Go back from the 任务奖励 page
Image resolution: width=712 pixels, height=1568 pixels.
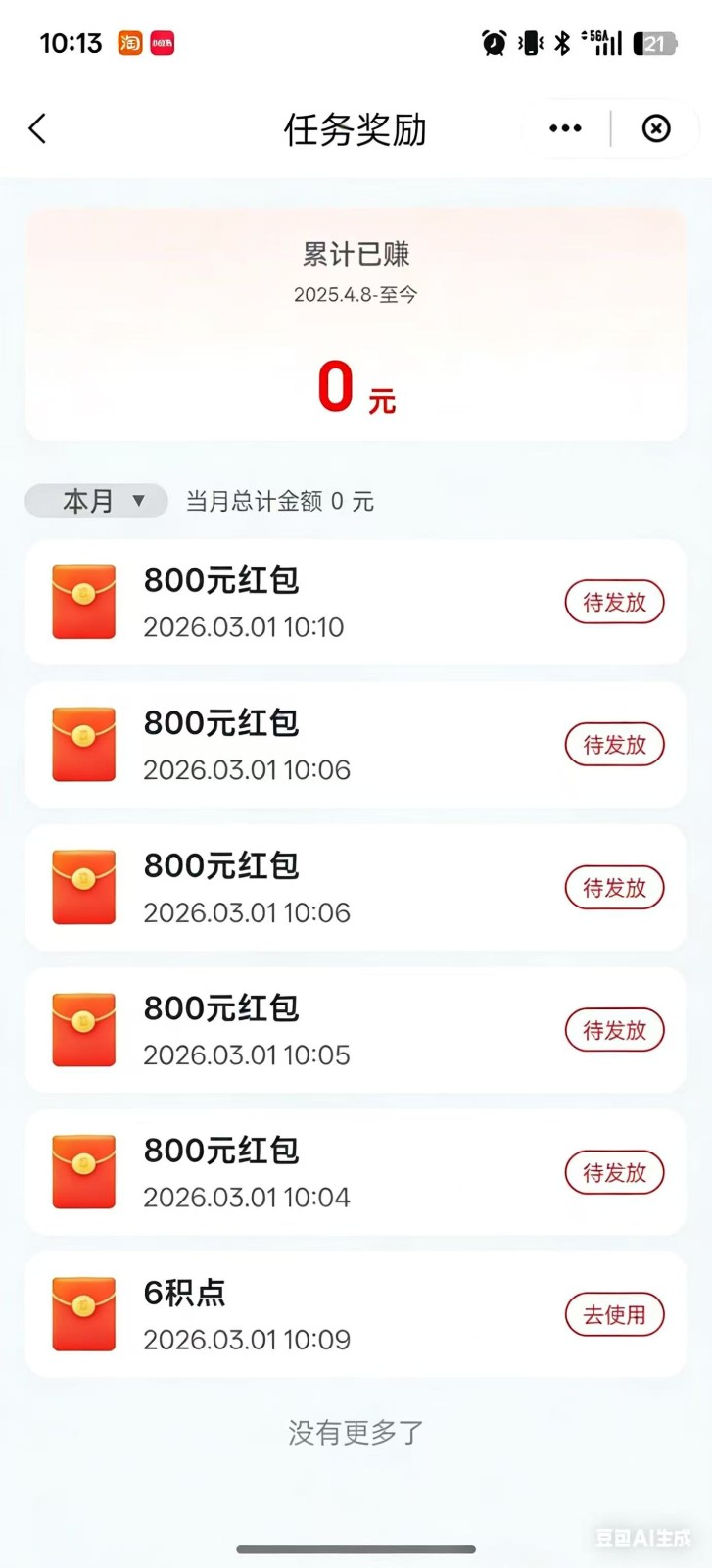(38, 128)
